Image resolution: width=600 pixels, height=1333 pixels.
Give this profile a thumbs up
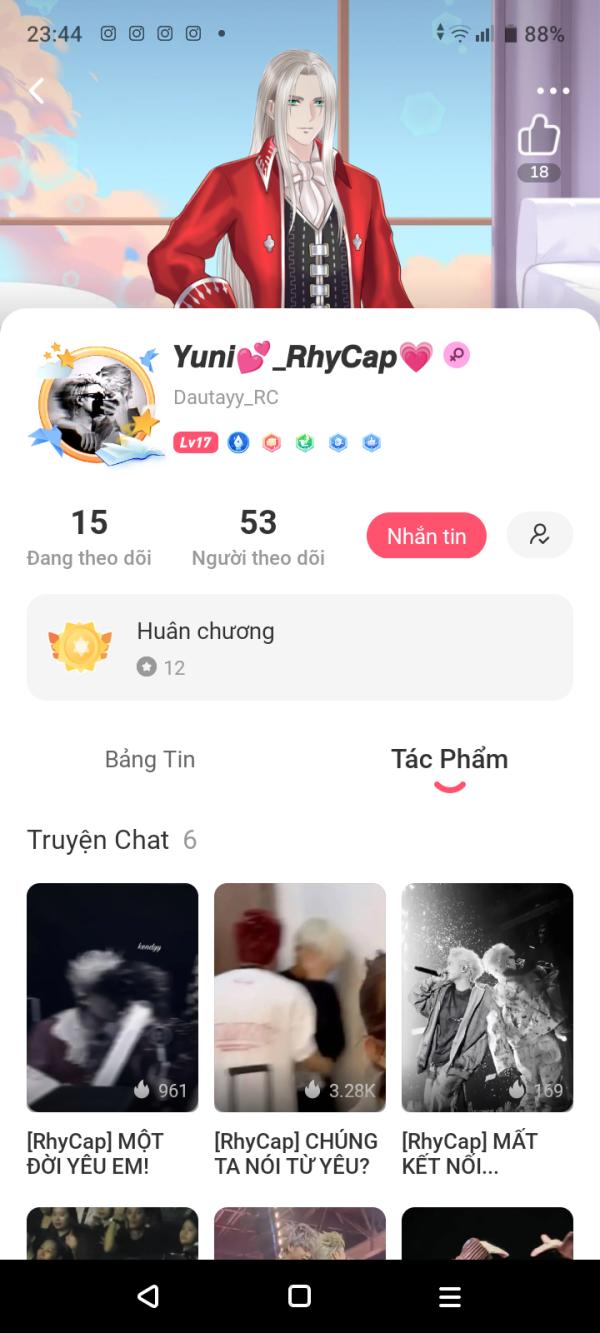click(x=538, y=136)
